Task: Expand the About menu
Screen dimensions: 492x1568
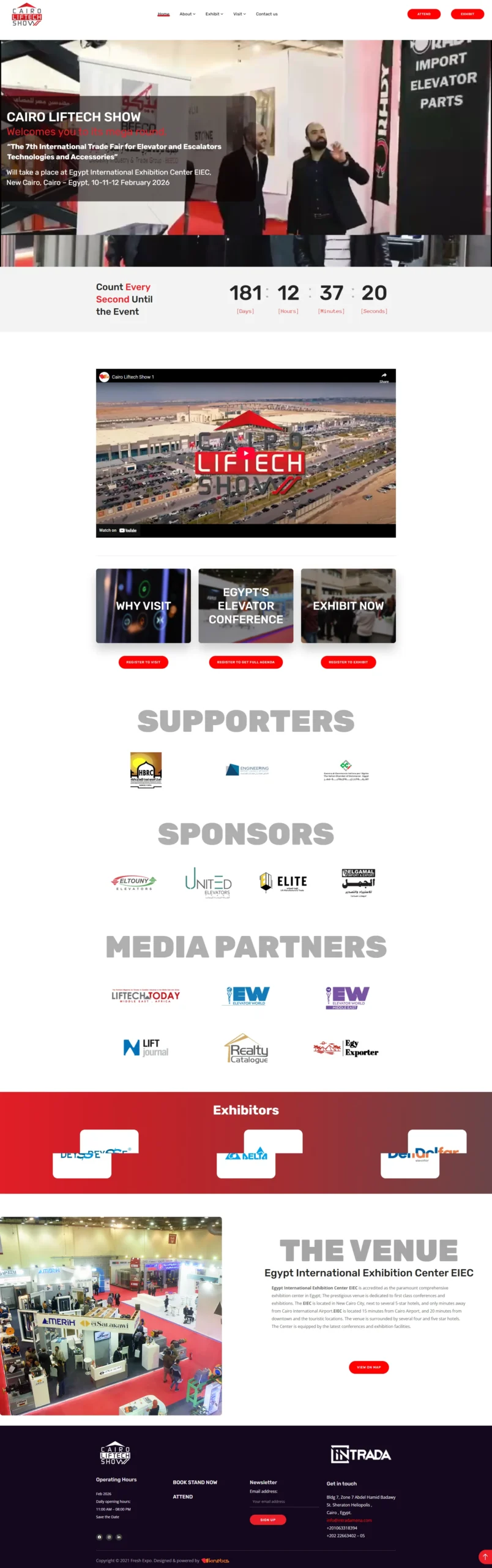Action: [187, 13]
